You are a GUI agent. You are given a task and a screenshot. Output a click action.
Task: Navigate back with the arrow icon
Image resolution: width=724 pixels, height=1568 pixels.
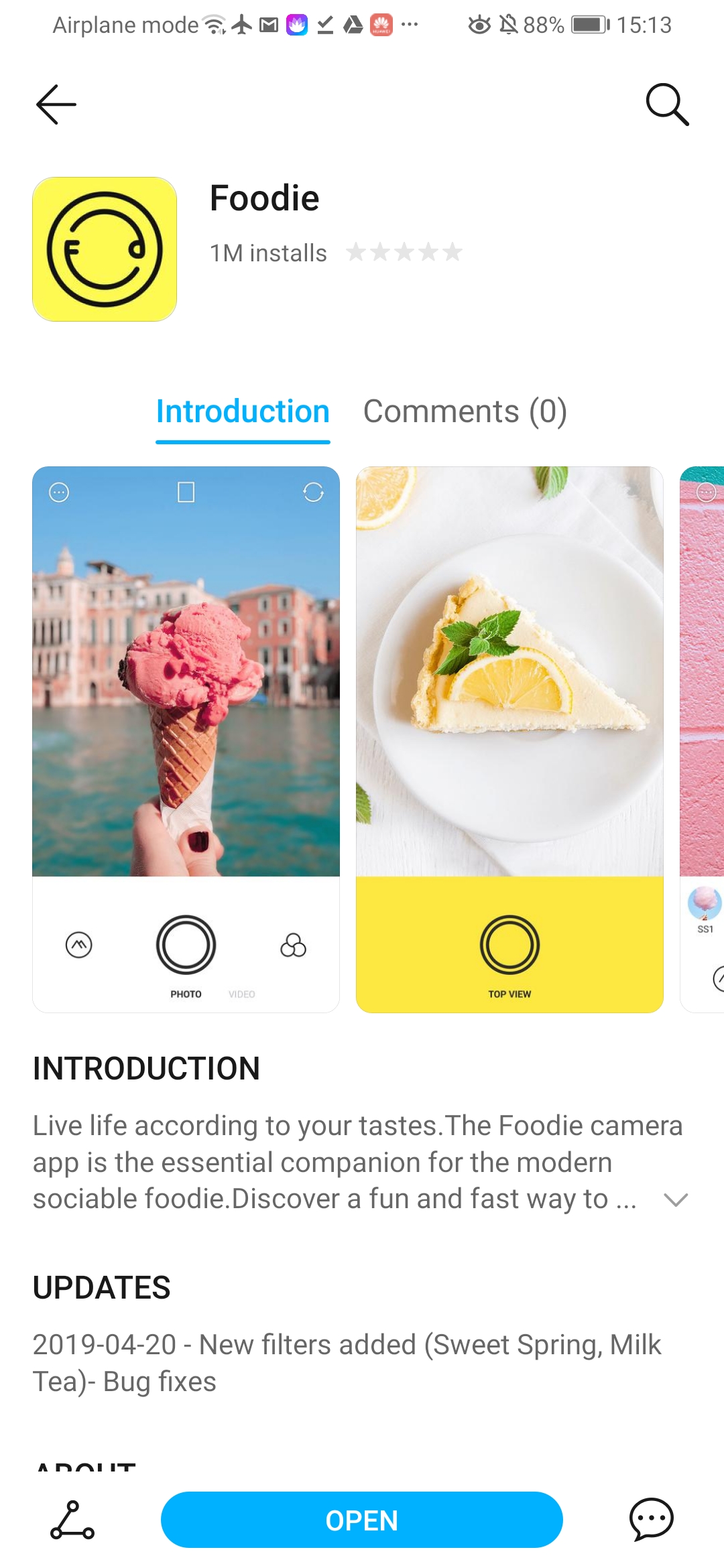point(56,105)
